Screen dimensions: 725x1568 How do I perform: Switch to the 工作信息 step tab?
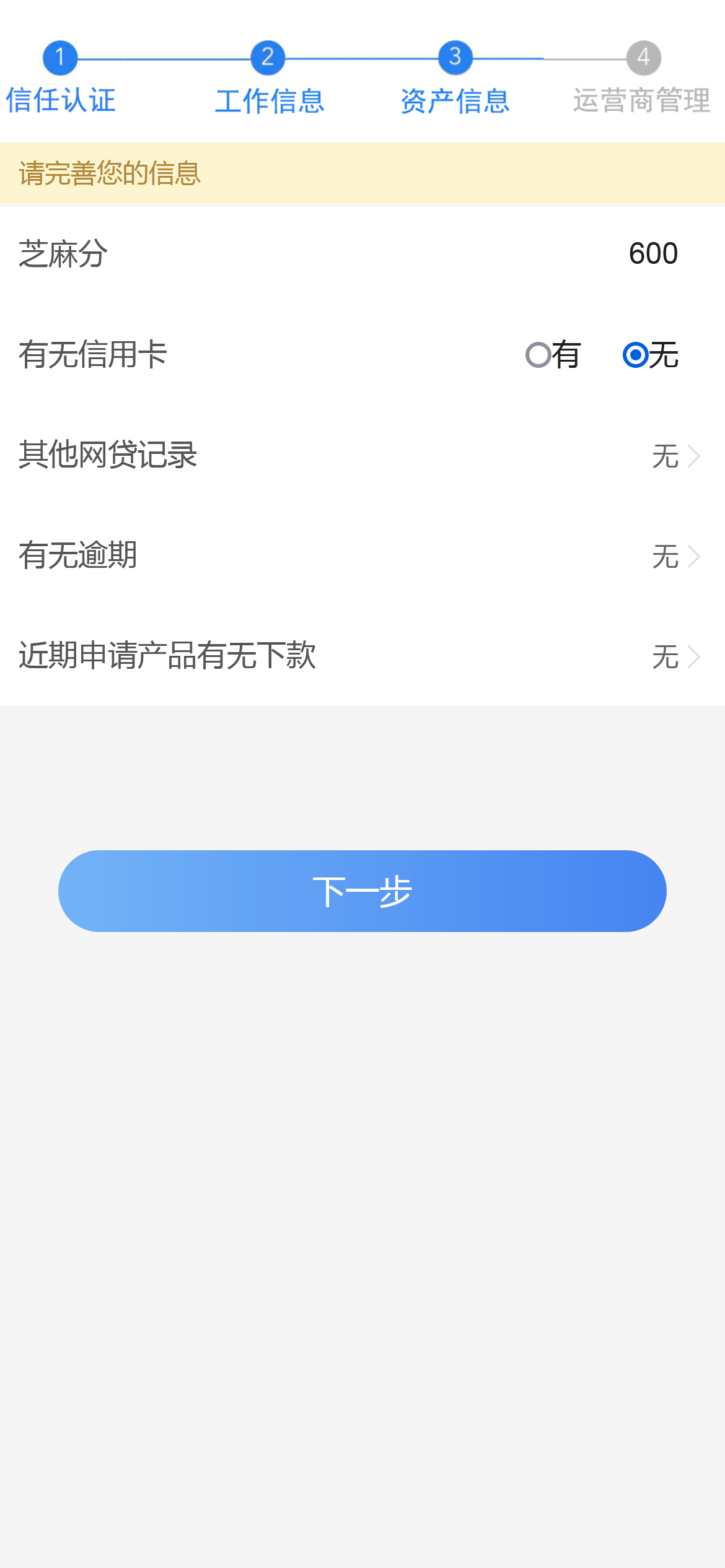click(x=269, y=99)
